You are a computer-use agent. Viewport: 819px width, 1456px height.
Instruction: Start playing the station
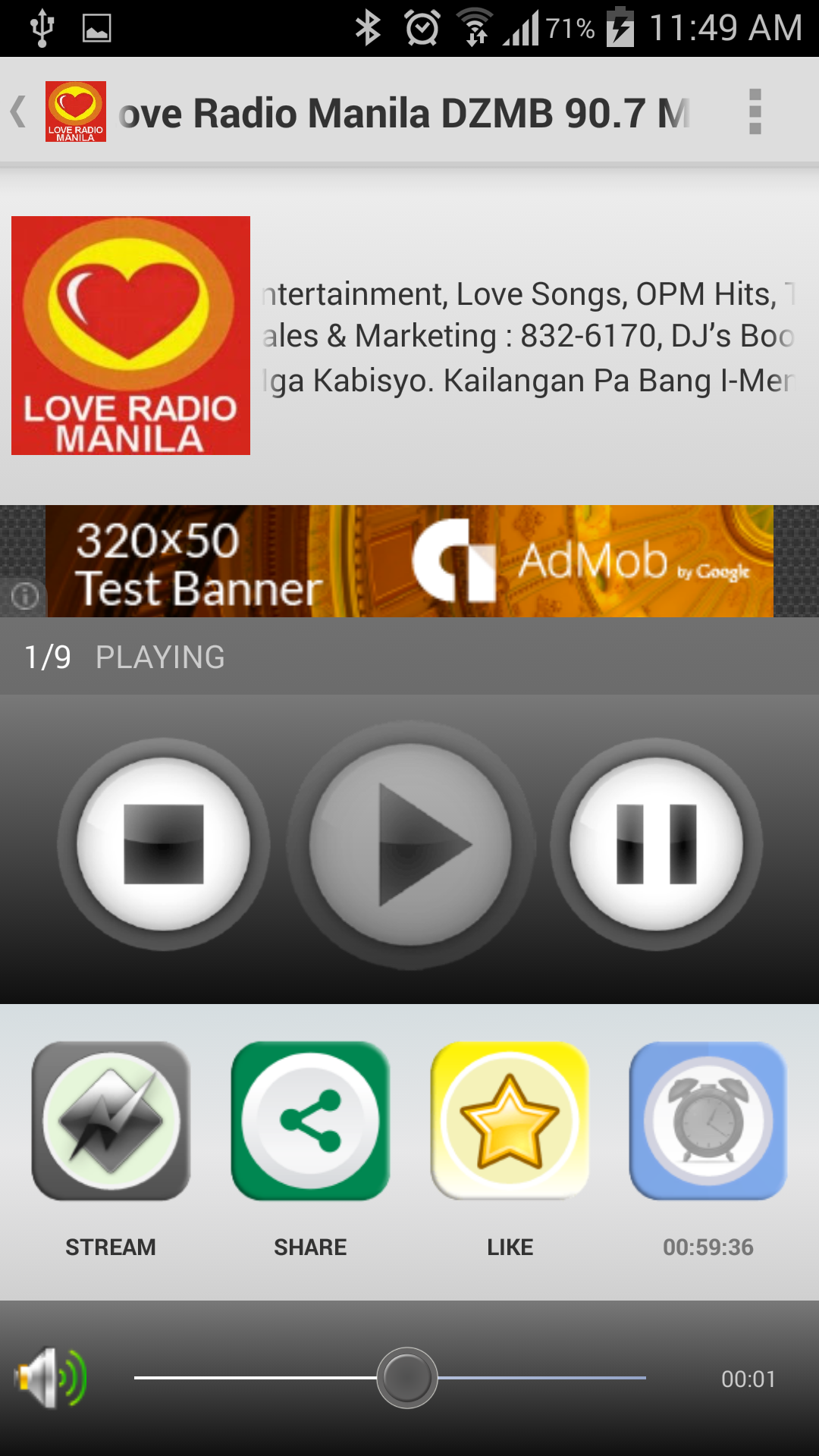pos(410,844)
